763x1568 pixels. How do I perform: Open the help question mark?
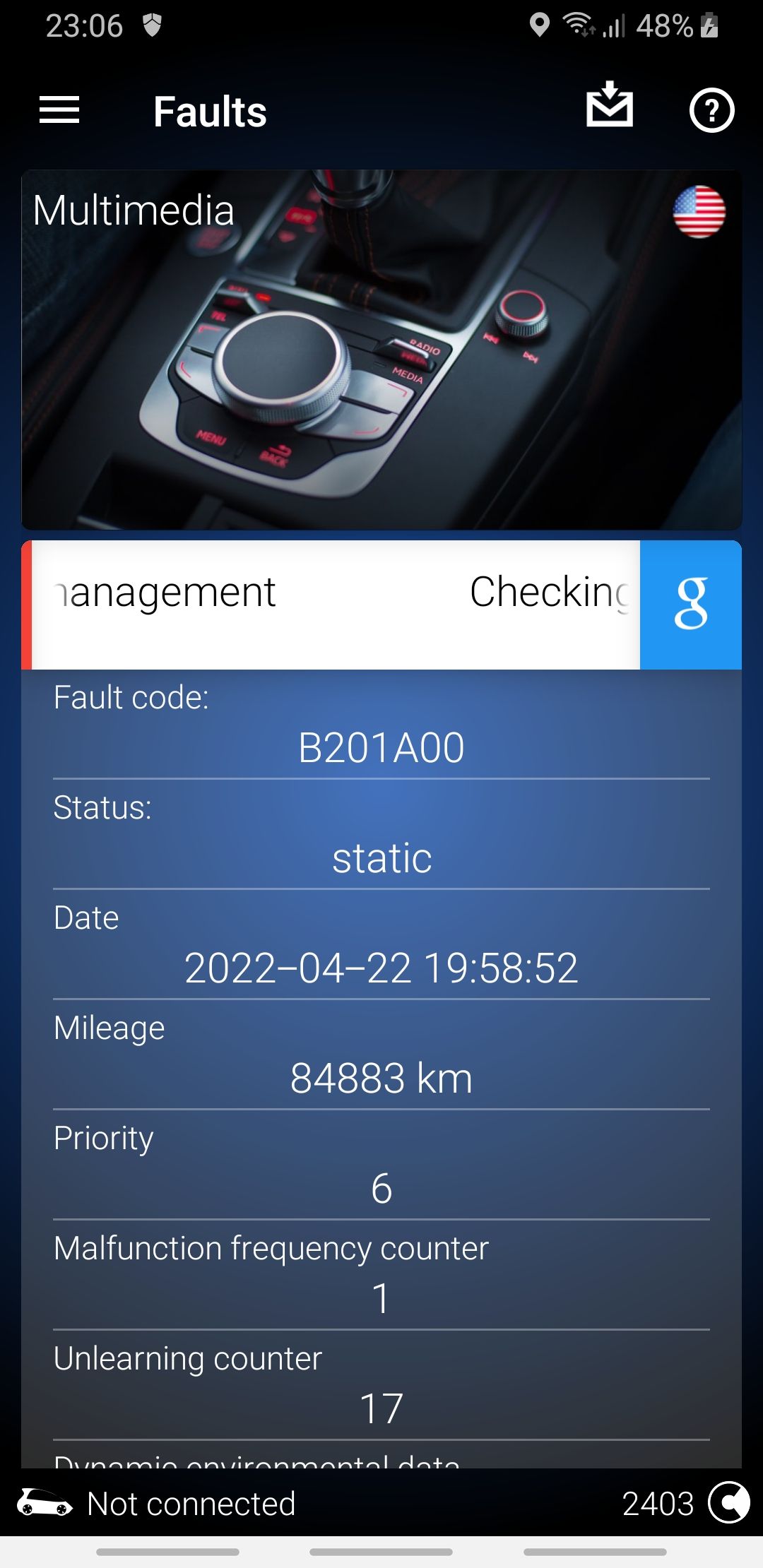(x=711, y=110)
